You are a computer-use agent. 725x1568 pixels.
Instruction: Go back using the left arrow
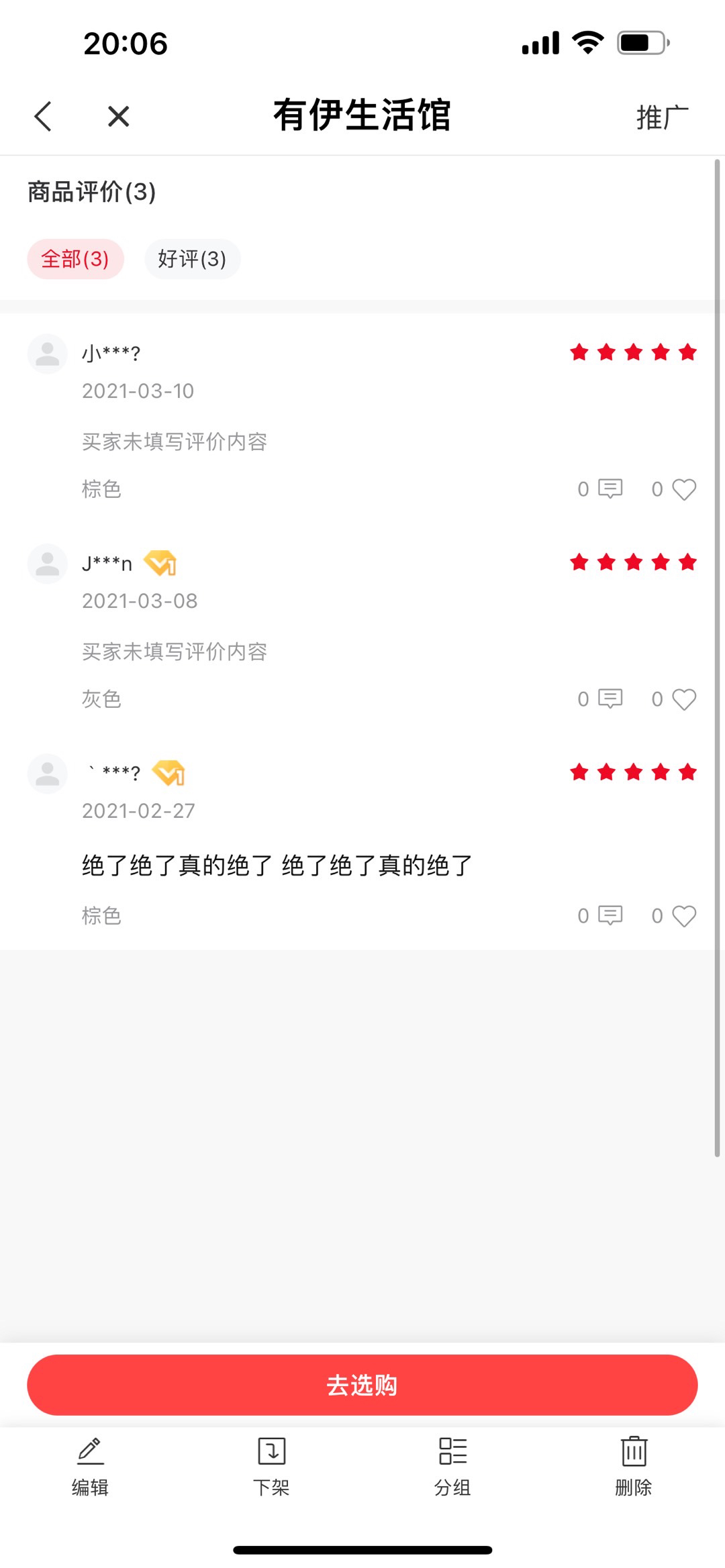pyautogui.click(x=43, y=116)
